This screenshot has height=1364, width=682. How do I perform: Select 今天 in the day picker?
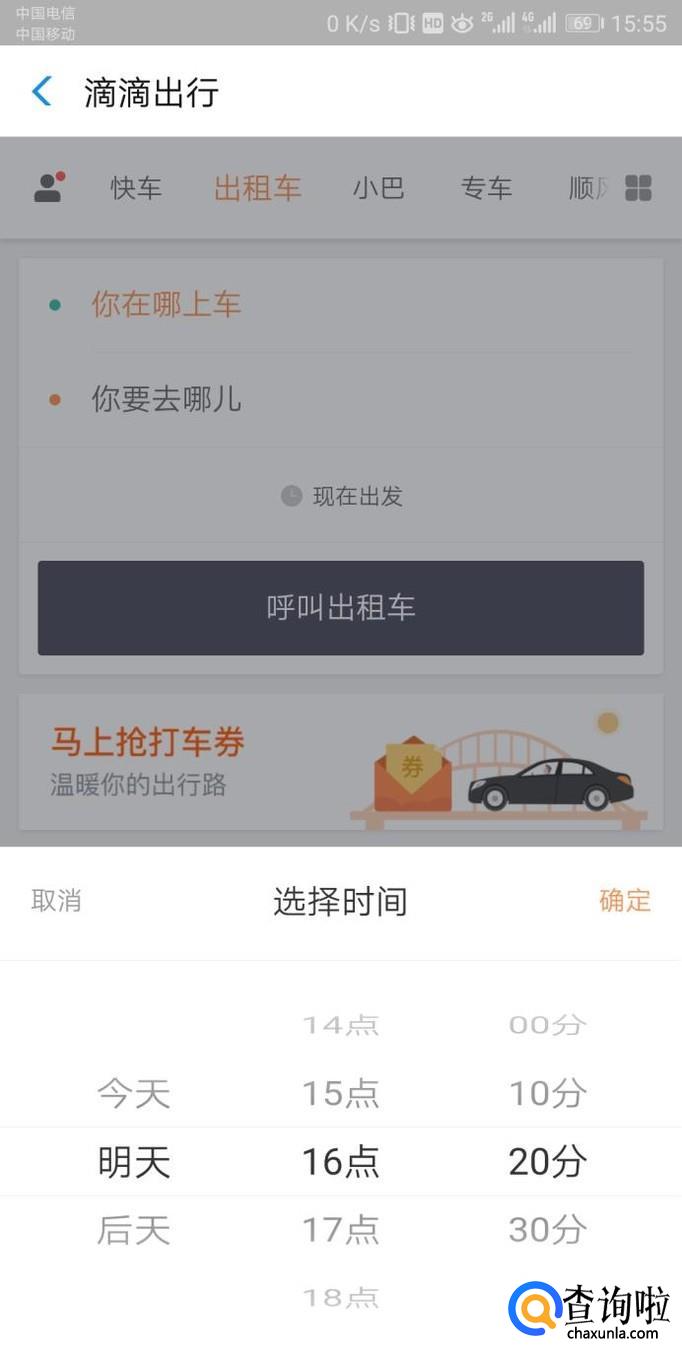coord(134,1093)
